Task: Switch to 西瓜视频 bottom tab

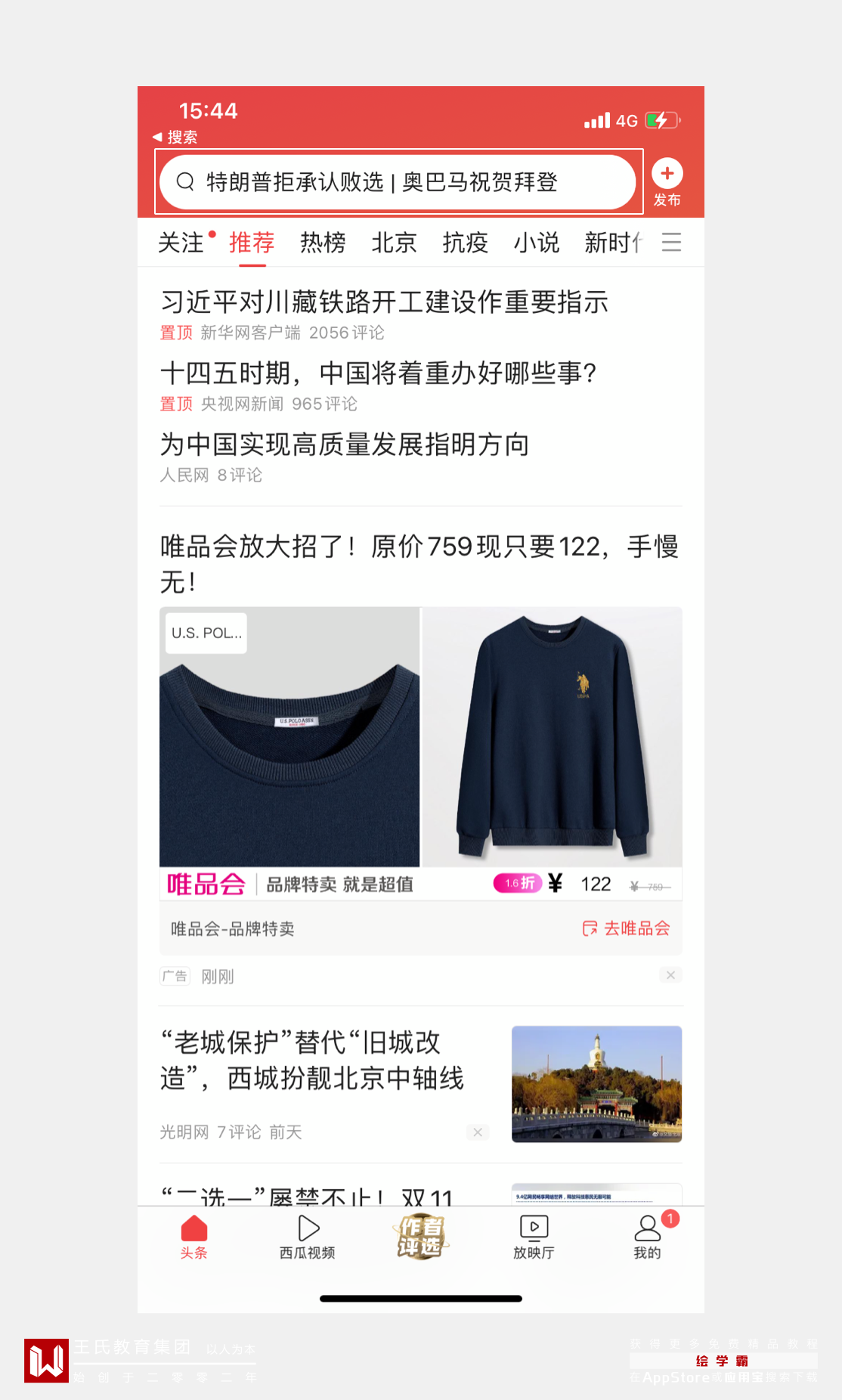Action: click(308, 1237)
